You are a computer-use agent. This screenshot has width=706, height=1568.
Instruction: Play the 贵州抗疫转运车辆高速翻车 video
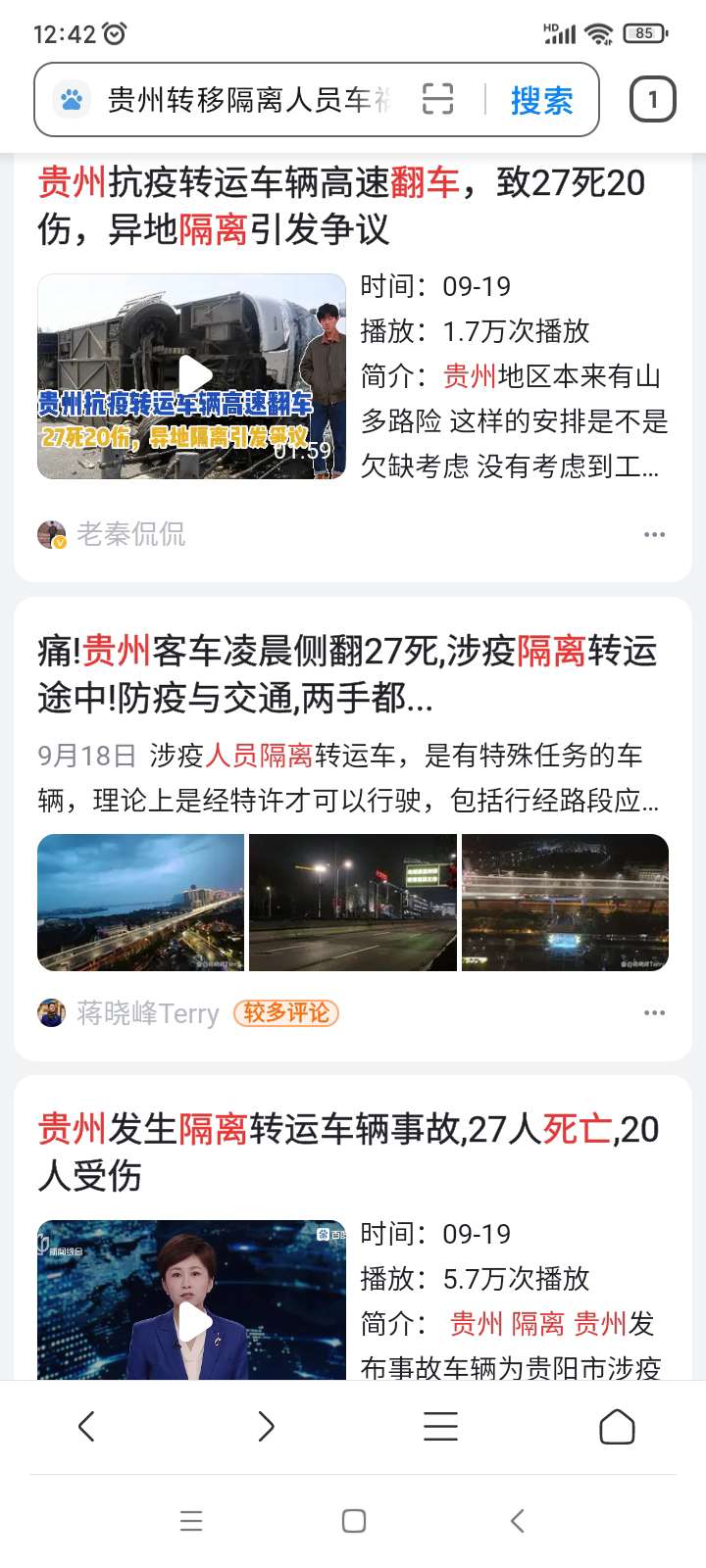tap(192, 376)
